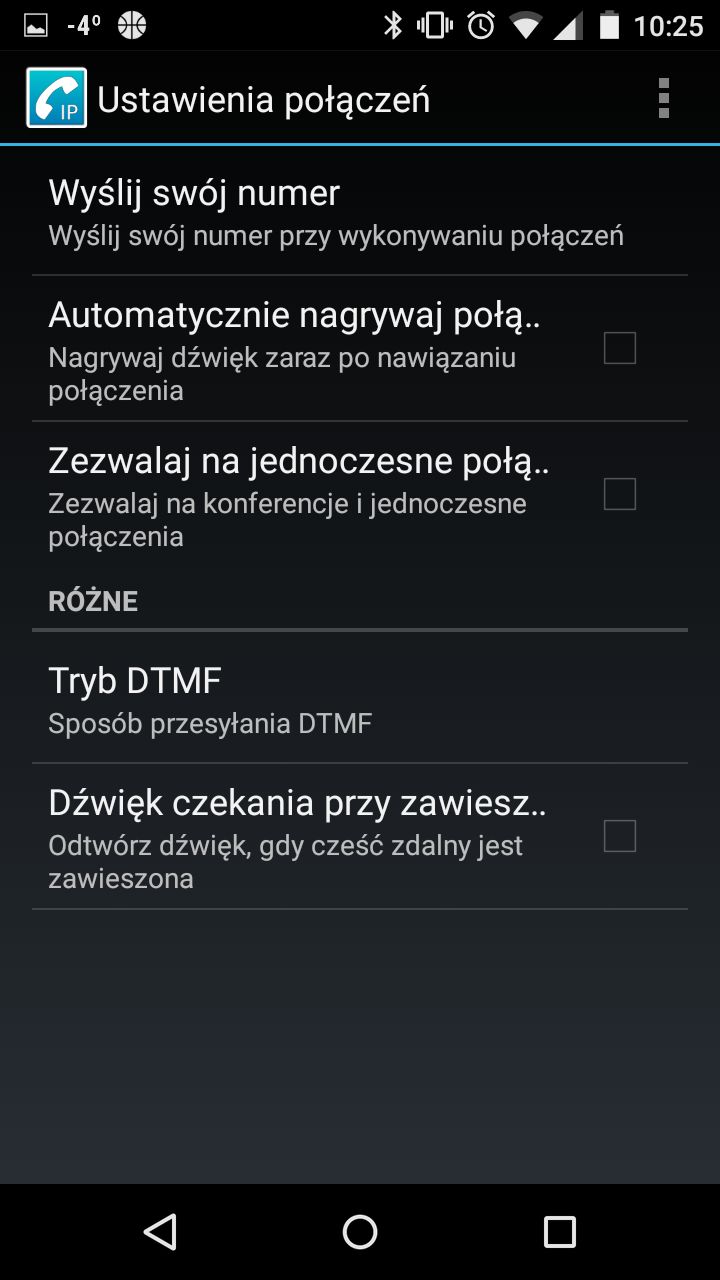Tap the system back button
720x1280 pixels.
point(160,1232)
